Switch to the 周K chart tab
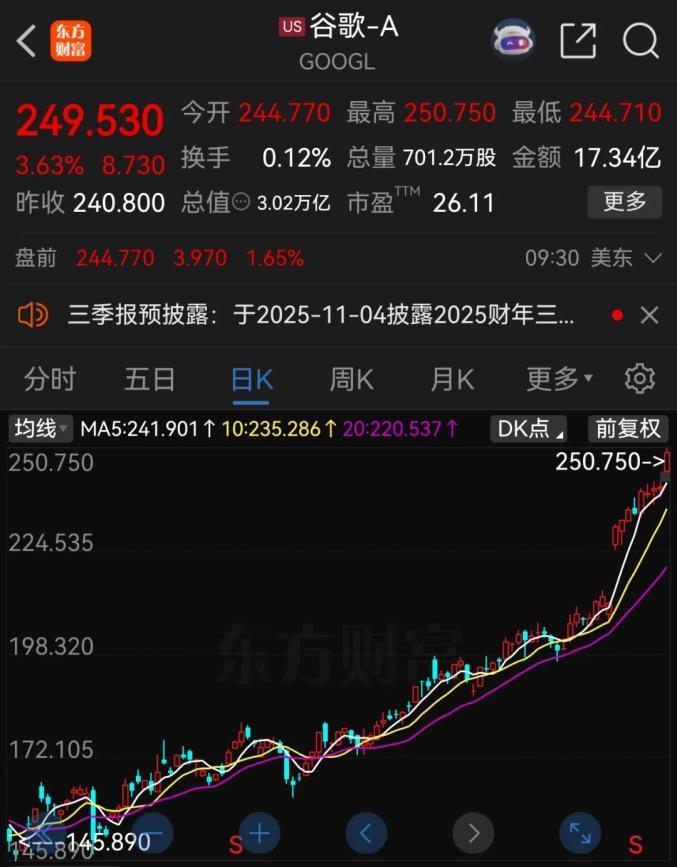The width and height of the screenshot is (677, 867). coord(351,379)
